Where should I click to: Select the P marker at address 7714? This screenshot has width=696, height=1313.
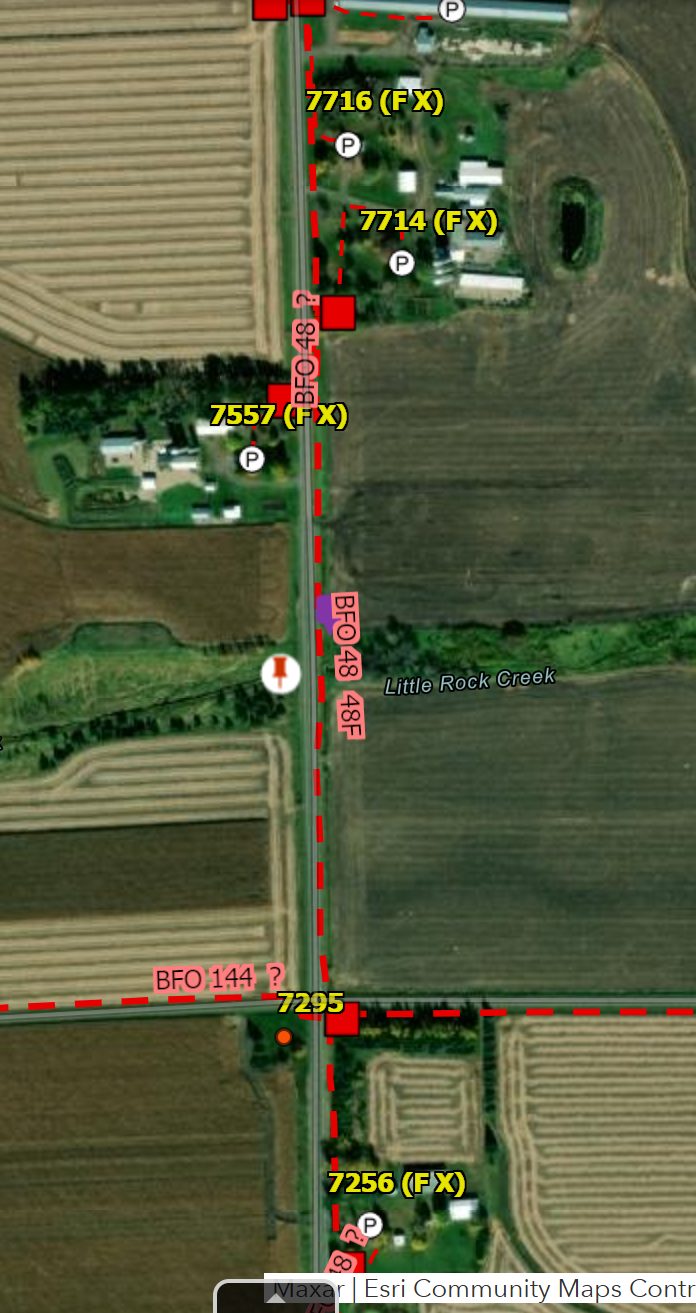(x=401, y=263)
